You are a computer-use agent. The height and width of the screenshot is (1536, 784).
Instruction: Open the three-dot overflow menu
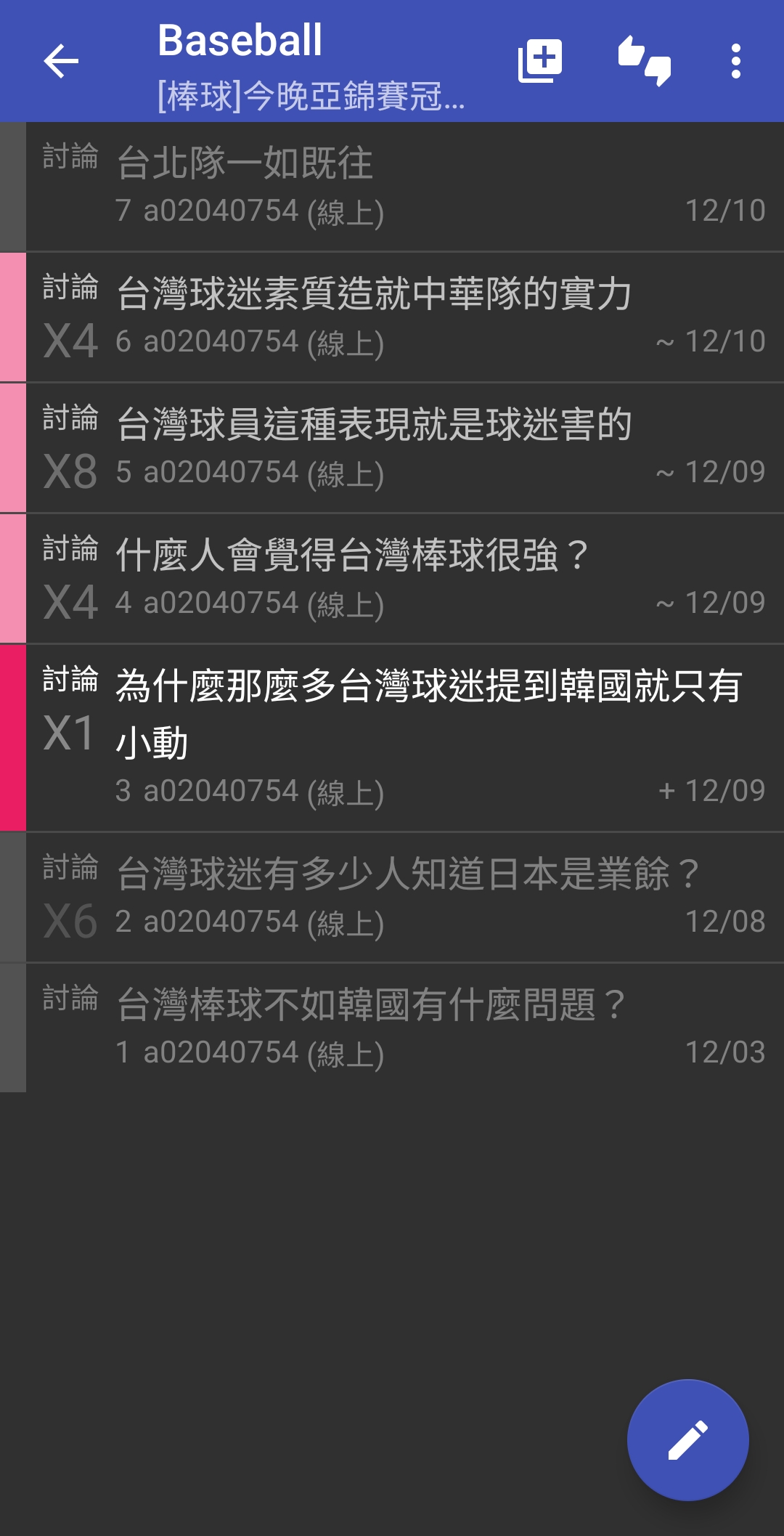tap(736, 61)
